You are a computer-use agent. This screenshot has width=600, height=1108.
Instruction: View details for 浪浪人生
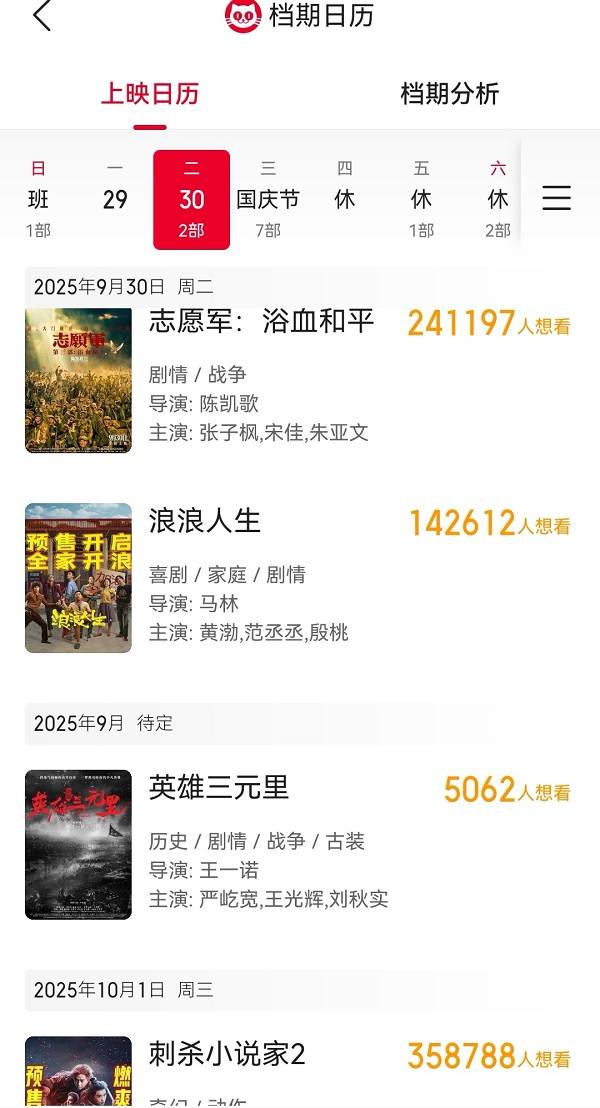pos(205,521)
